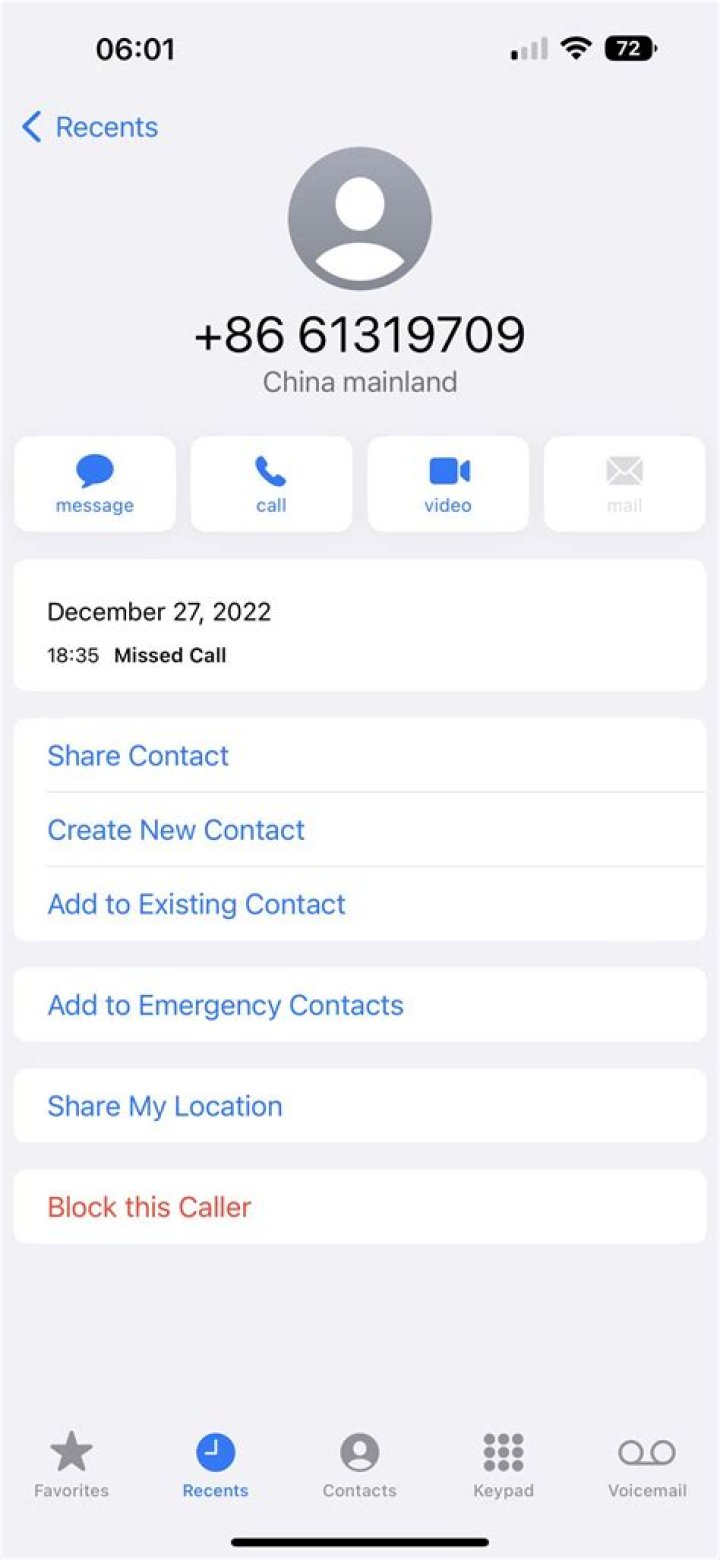Start a video call
The height and width of the screenshot is (1560, 720).
pos(448,484)
